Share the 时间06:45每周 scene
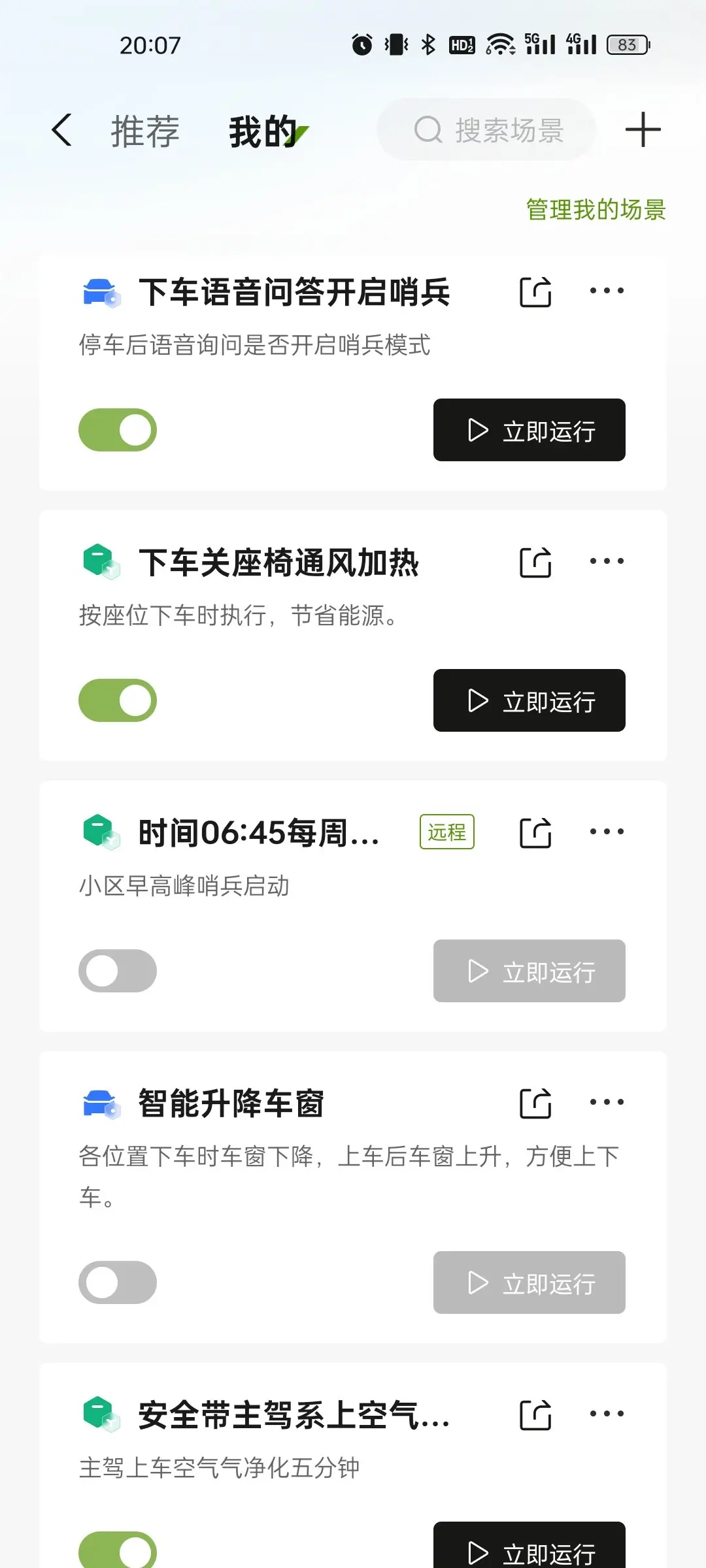Screen dimensions: 706x1568 pyautogui.click(x=535, y=832)
